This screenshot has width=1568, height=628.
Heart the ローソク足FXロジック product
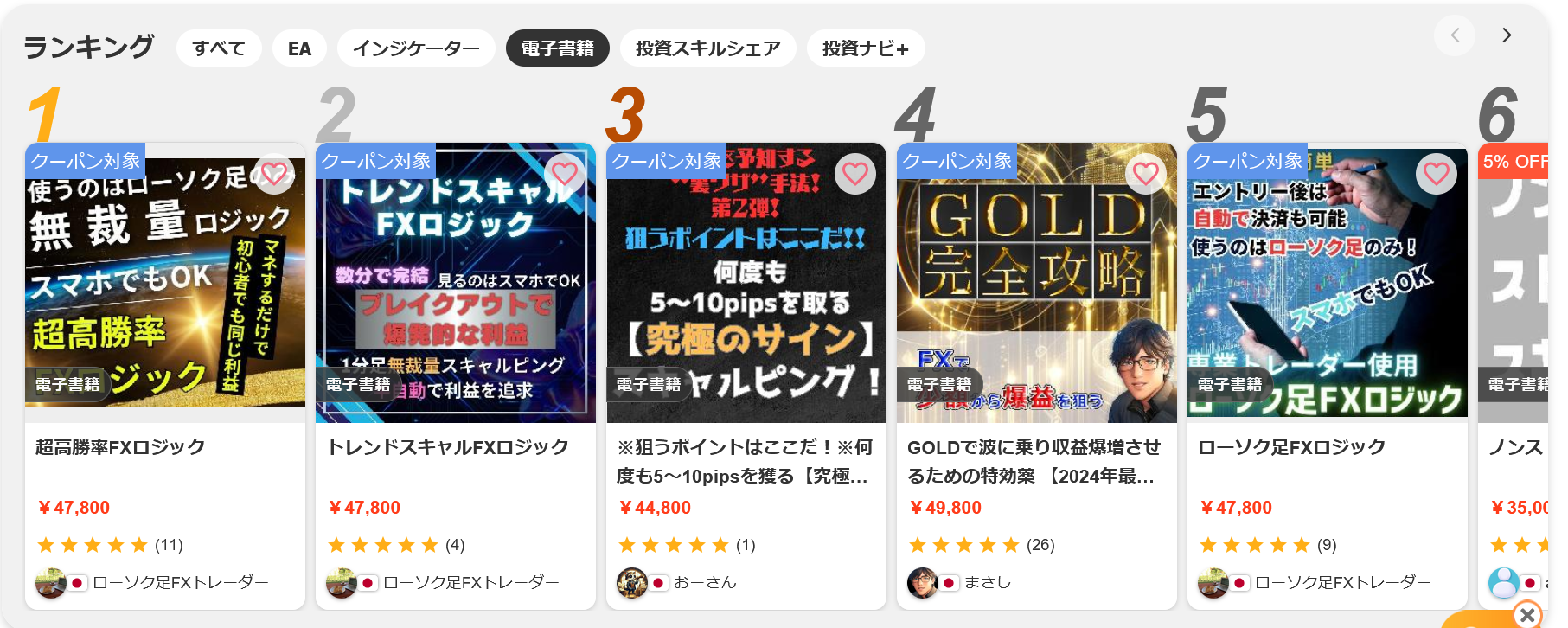pos(1437,174)
